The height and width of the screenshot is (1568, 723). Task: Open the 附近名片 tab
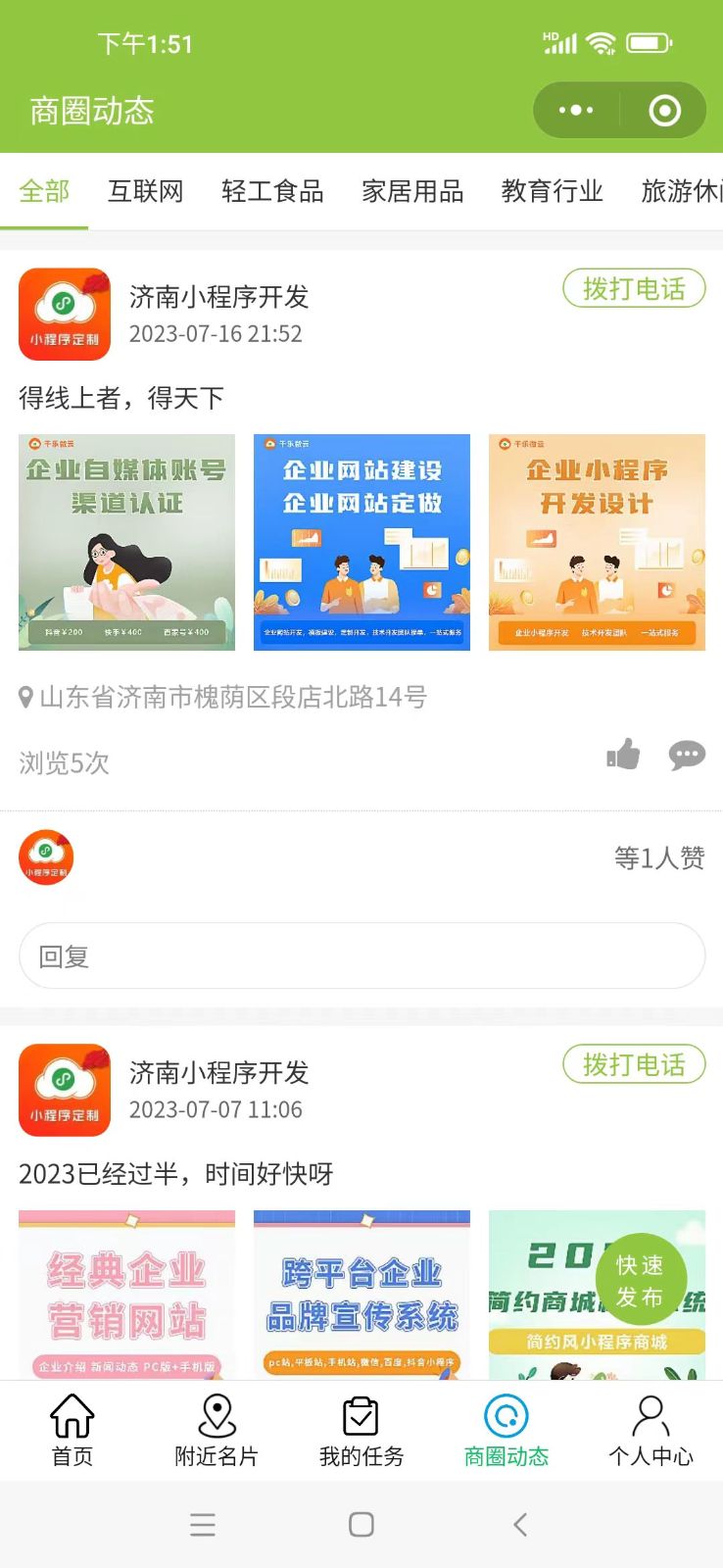click(x=217, y=1431)
